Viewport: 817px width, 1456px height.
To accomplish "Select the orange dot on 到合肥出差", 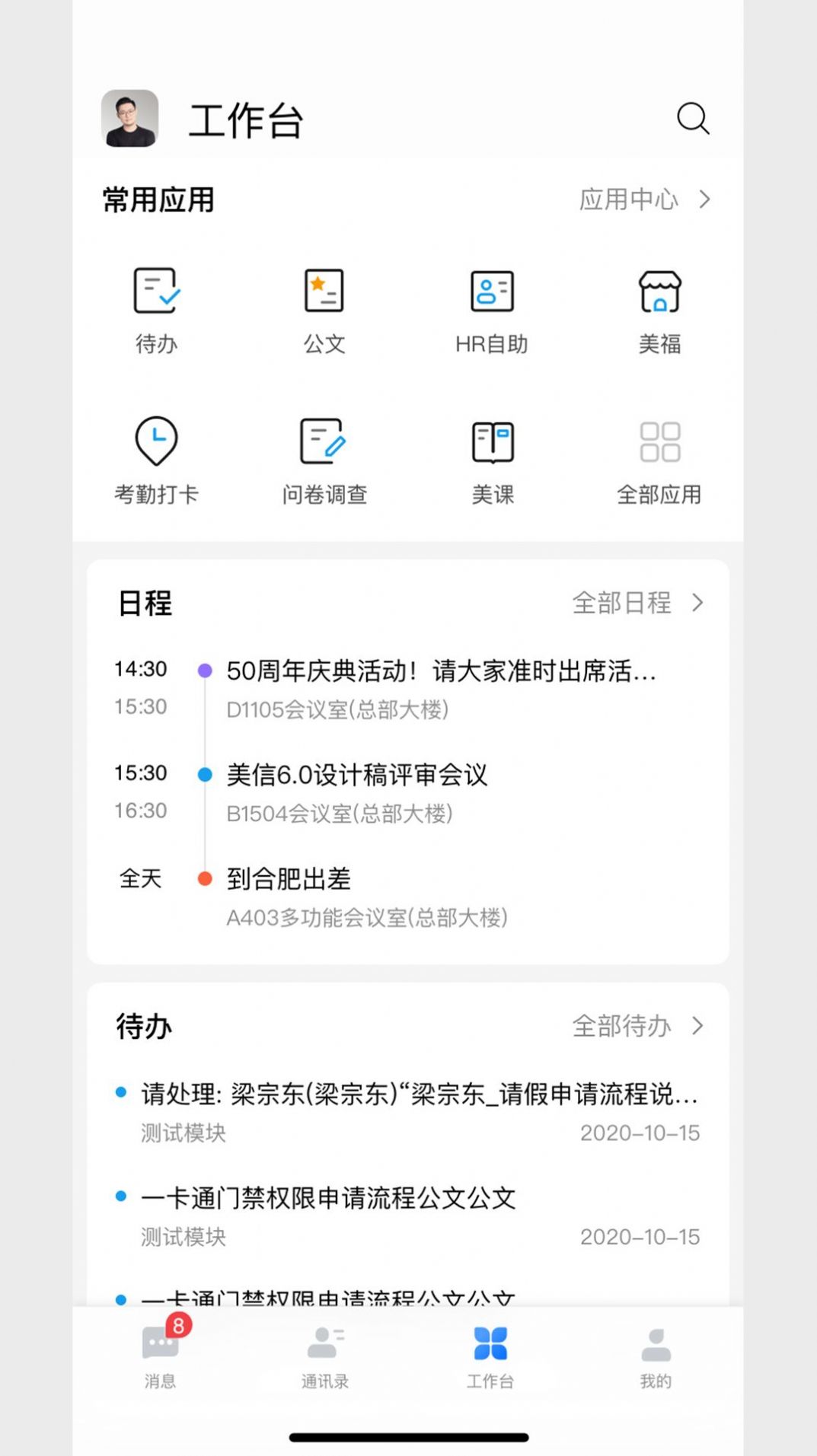I will click(204, 878).
